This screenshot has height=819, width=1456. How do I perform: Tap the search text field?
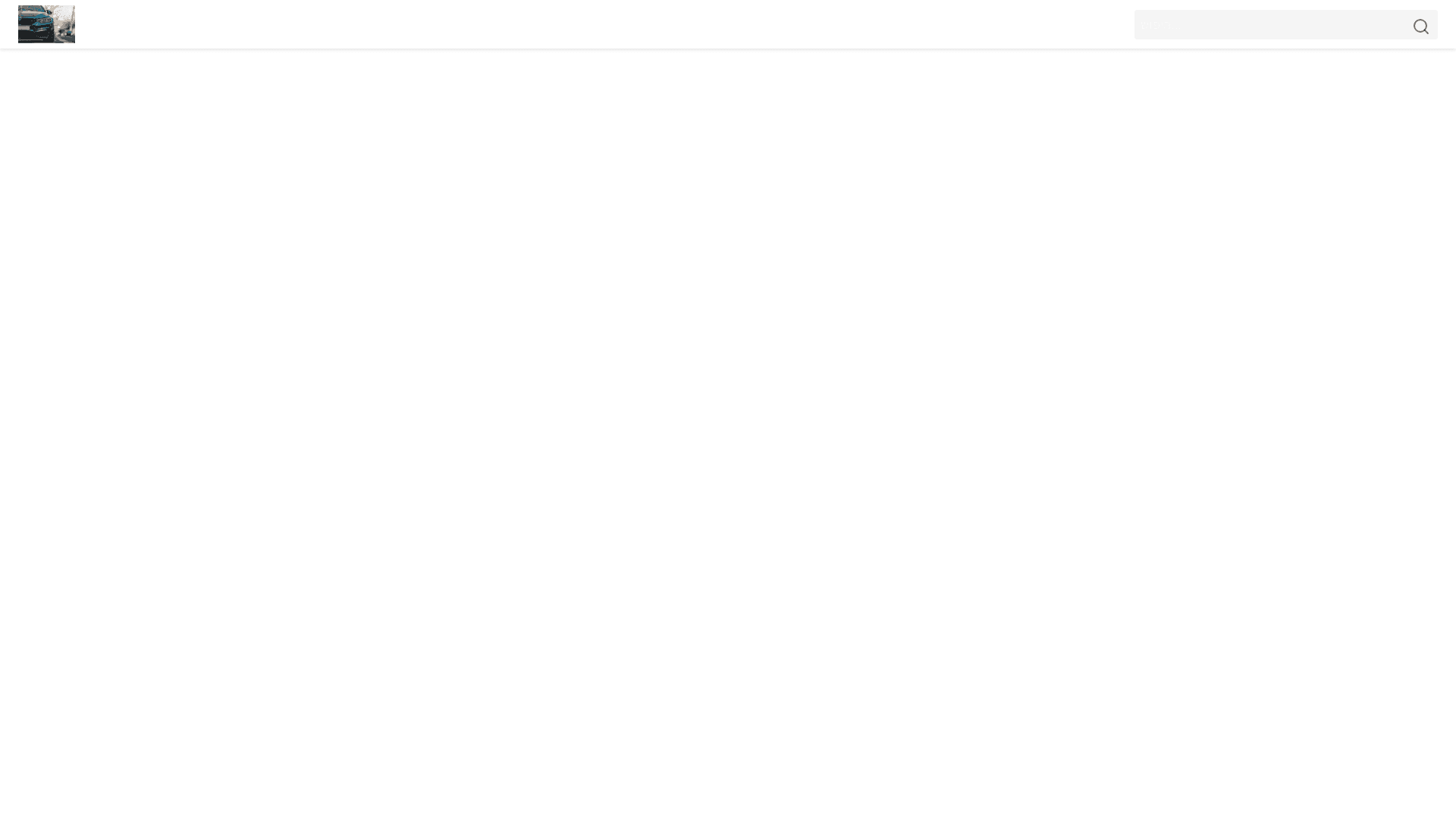pyautogui.click(x=1270, y=25)
